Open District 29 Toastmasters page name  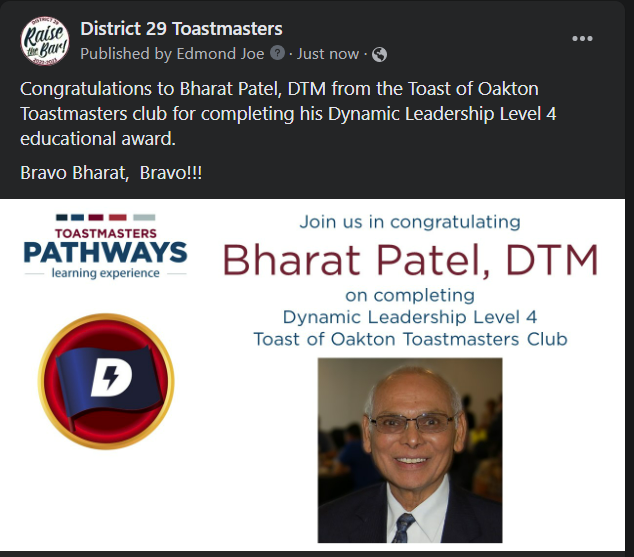coord(181,29)
